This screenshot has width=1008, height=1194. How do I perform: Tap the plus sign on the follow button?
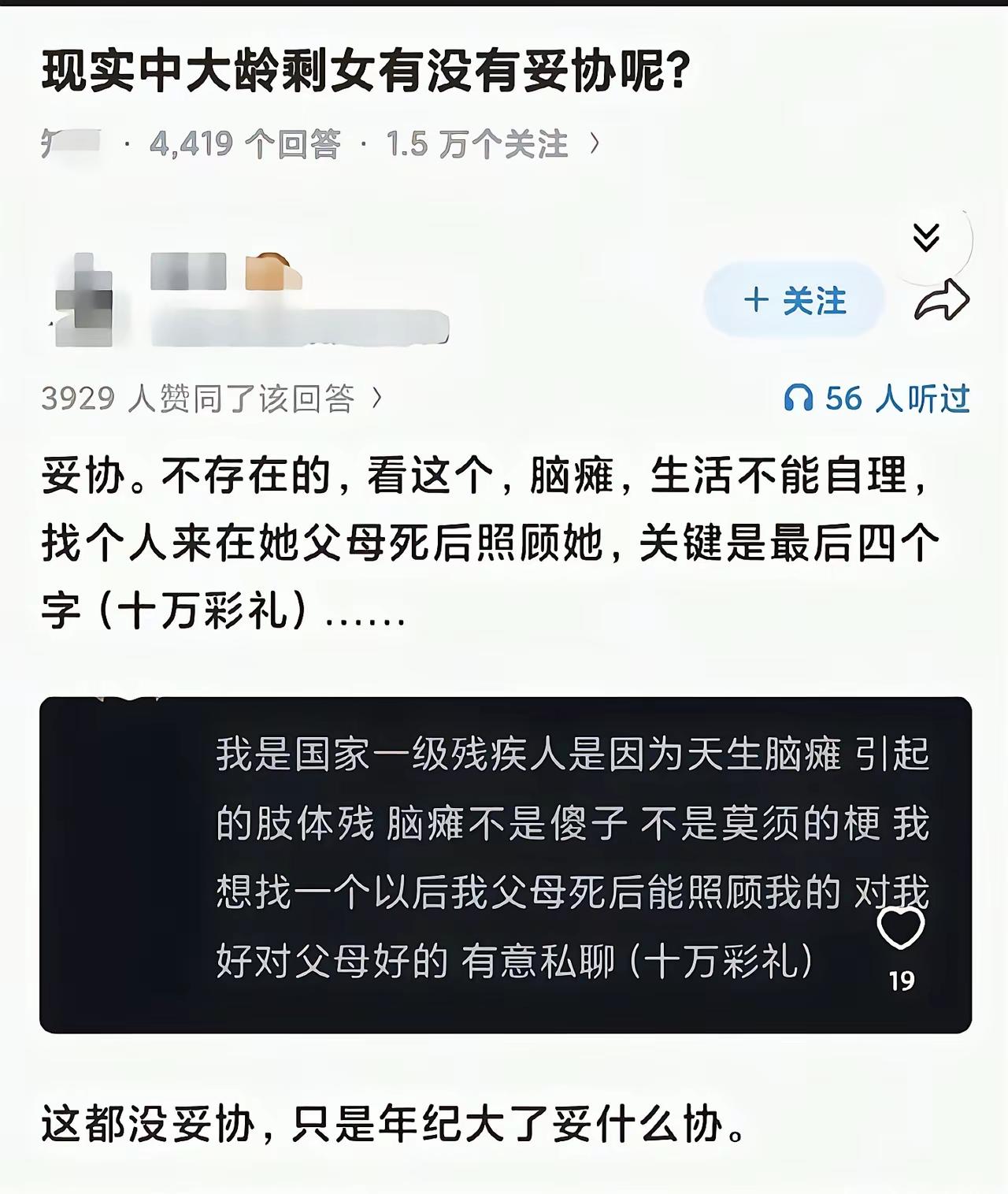tap(757, 301)
